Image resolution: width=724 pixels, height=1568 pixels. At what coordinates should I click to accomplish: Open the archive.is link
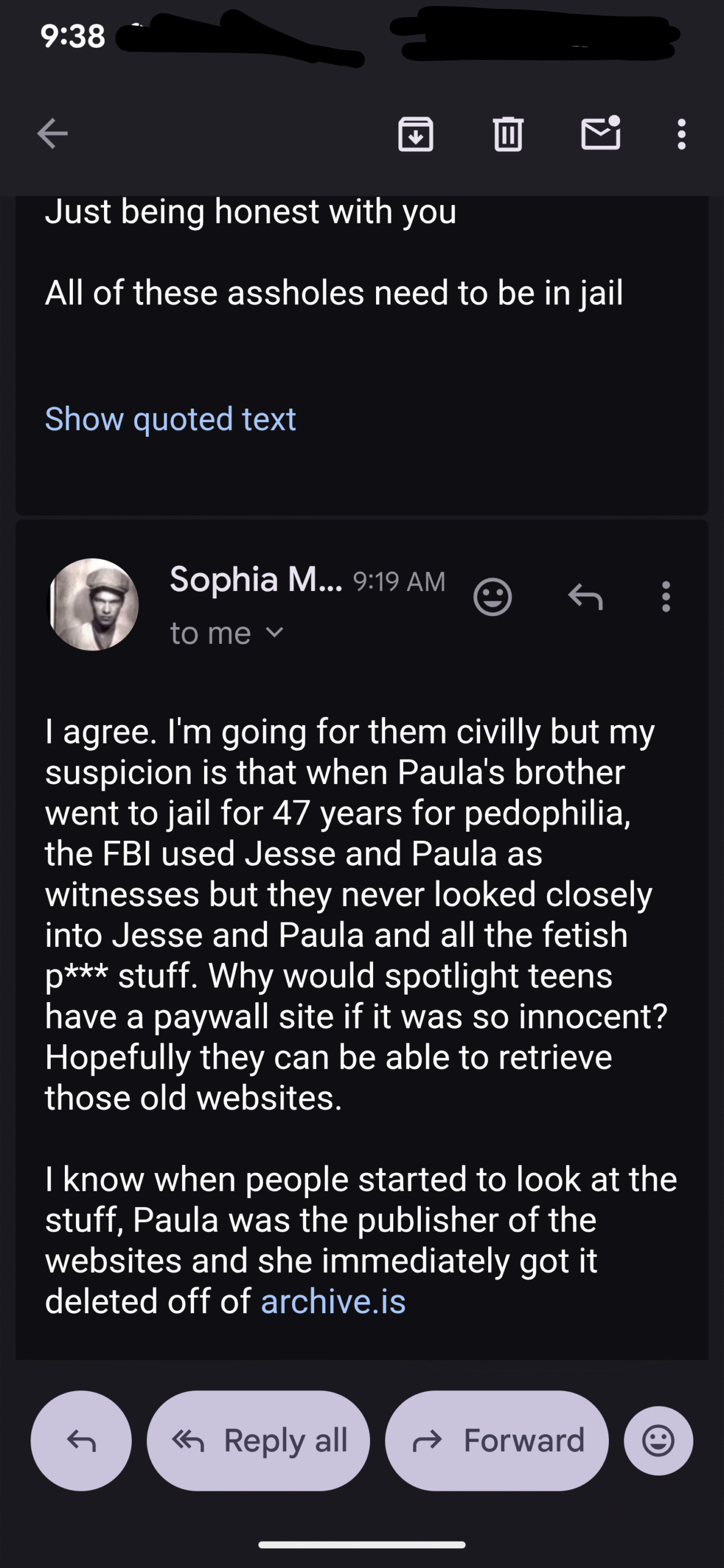point(333,1301)
